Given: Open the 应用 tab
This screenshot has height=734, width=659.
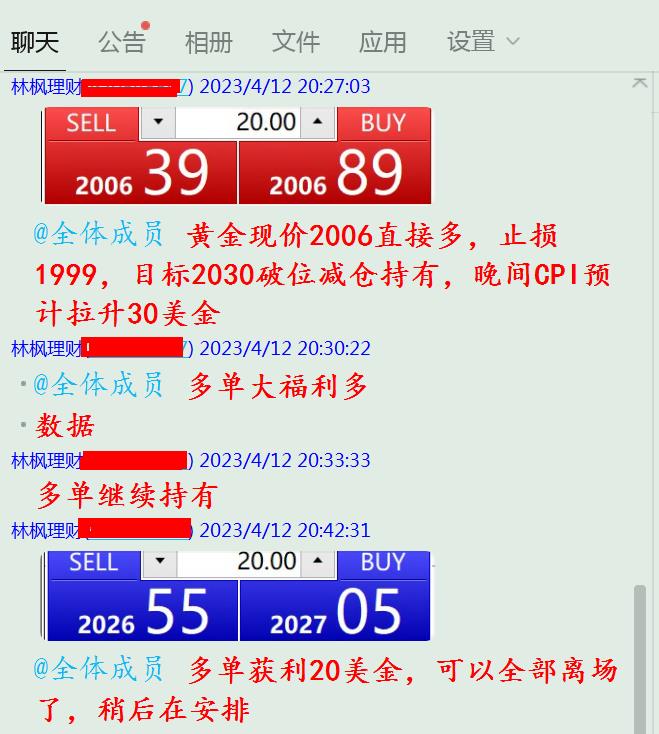Looking at the screenshot, I should tap(382, 42).
